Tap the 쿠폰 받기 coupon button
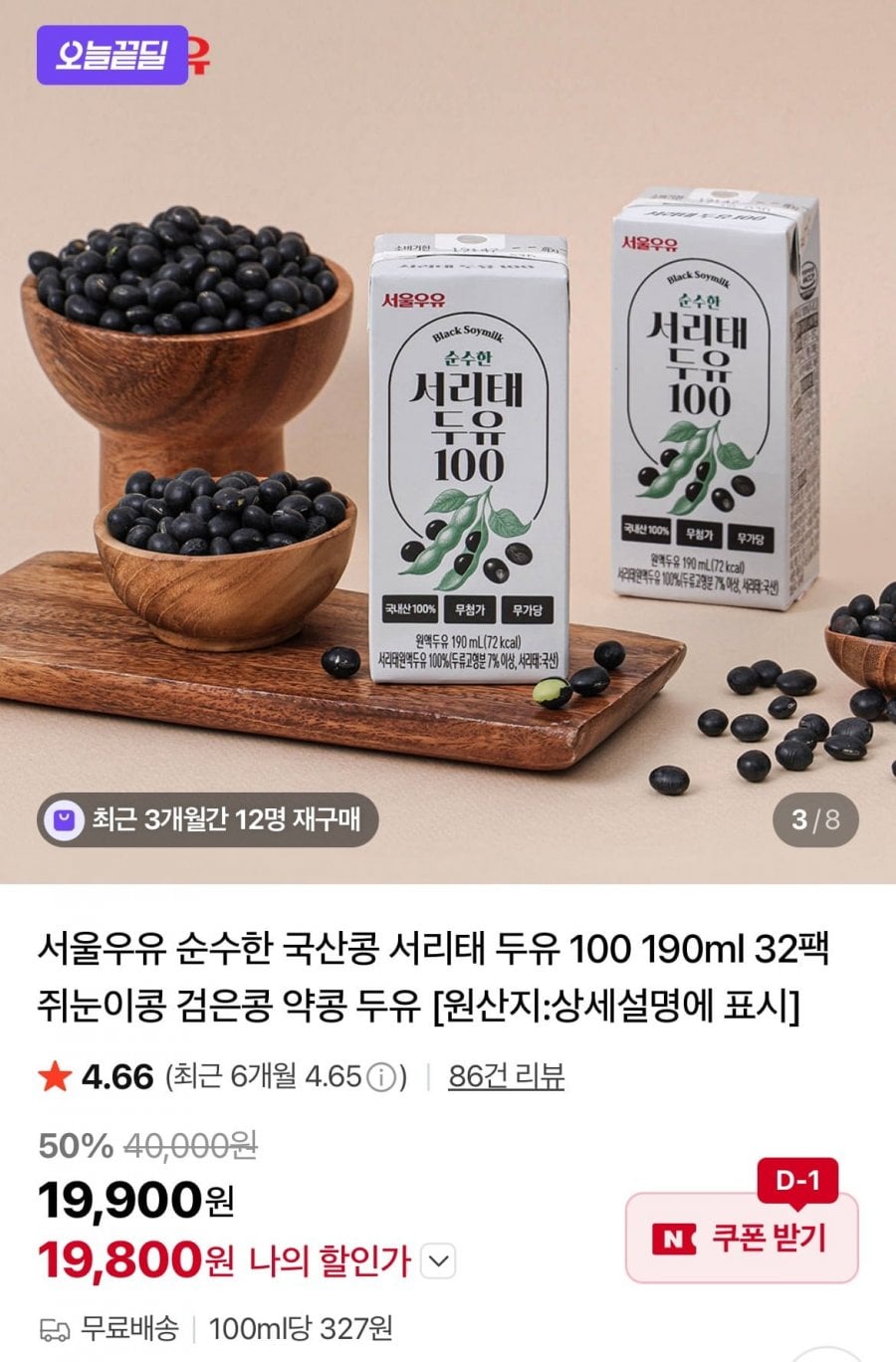The height and width of the screenshot is (1362, 896). coord(742,1238)
